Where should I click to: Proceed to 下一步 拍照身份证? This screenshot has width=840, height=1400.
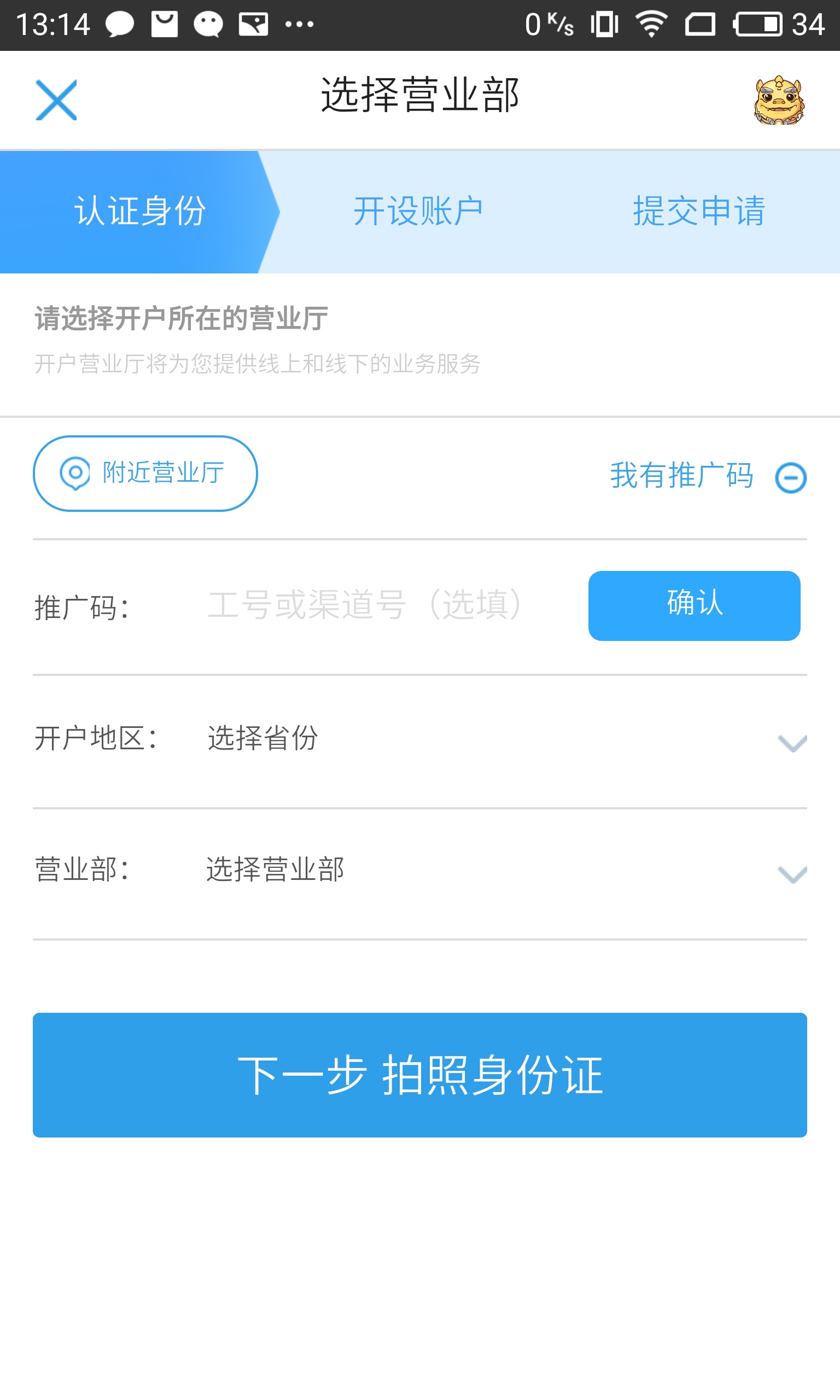pos(420,1075)
